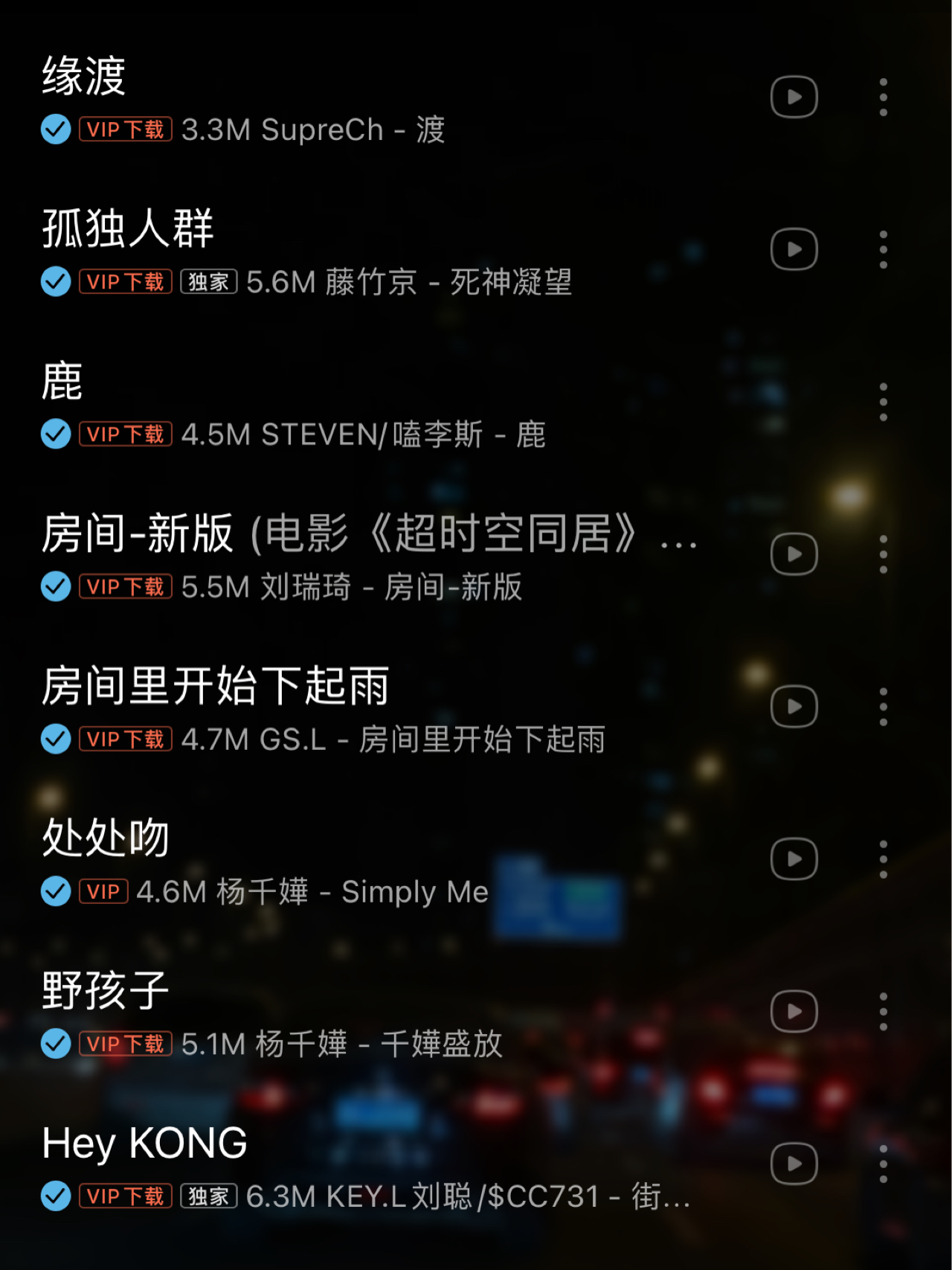Open more options for 野孩子
Image resolution: width=952 pixels, height=1270 pixels.
883,1012
